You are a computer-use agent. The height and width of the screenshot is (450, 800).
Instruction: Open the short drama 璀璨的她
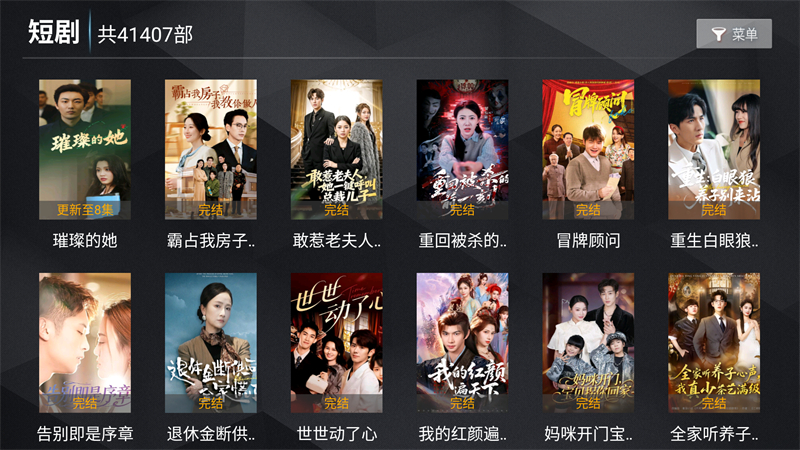pos(85,150)
